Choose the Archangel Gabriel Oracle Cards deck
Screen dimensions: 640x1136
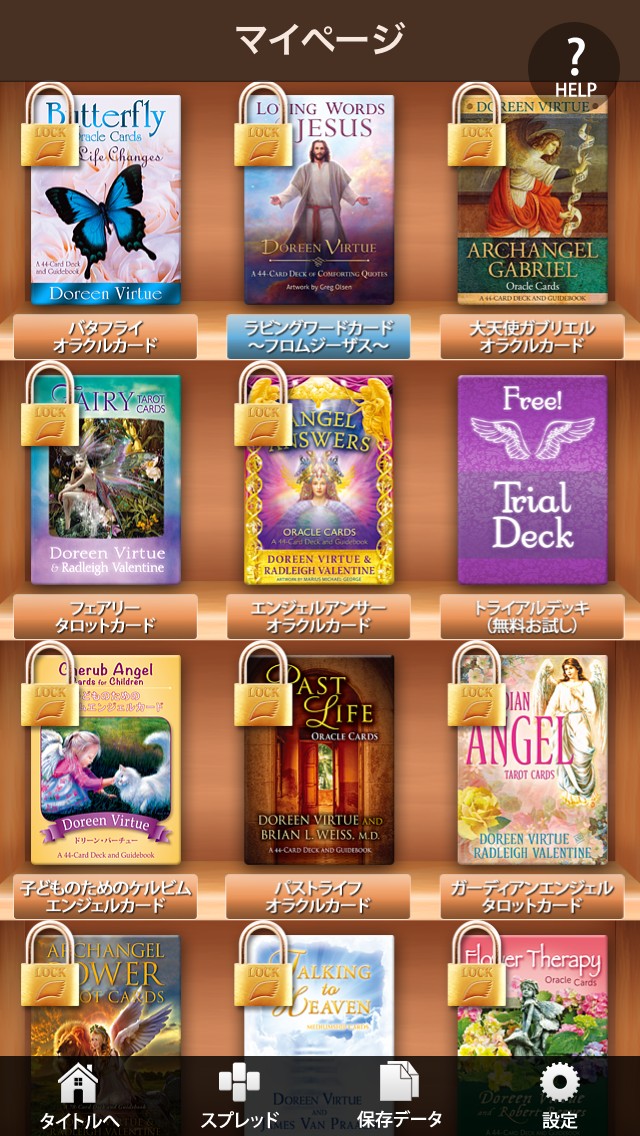coord(532,199)
